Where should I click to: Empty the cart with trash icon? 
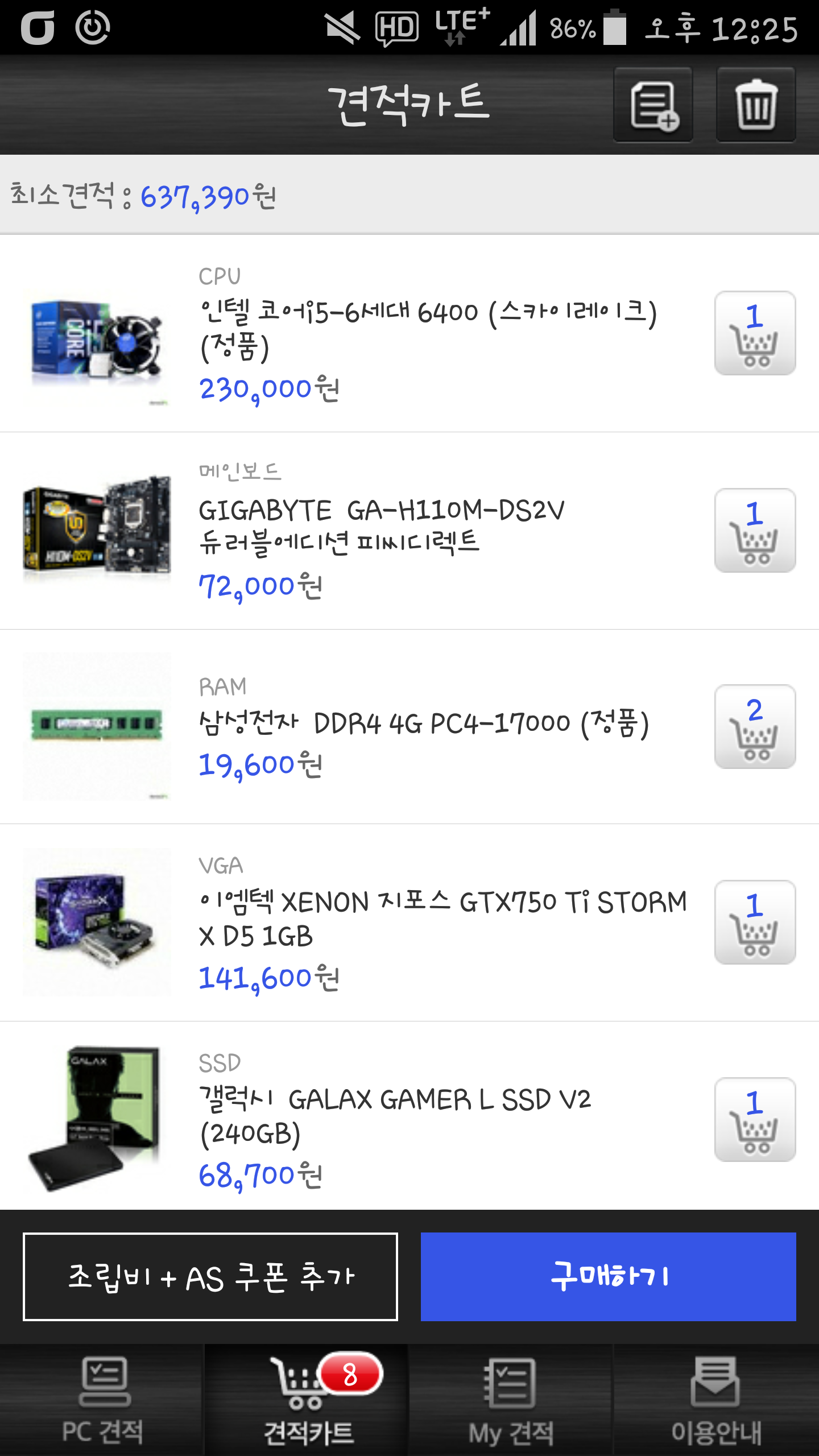click(x=755, y=105)
